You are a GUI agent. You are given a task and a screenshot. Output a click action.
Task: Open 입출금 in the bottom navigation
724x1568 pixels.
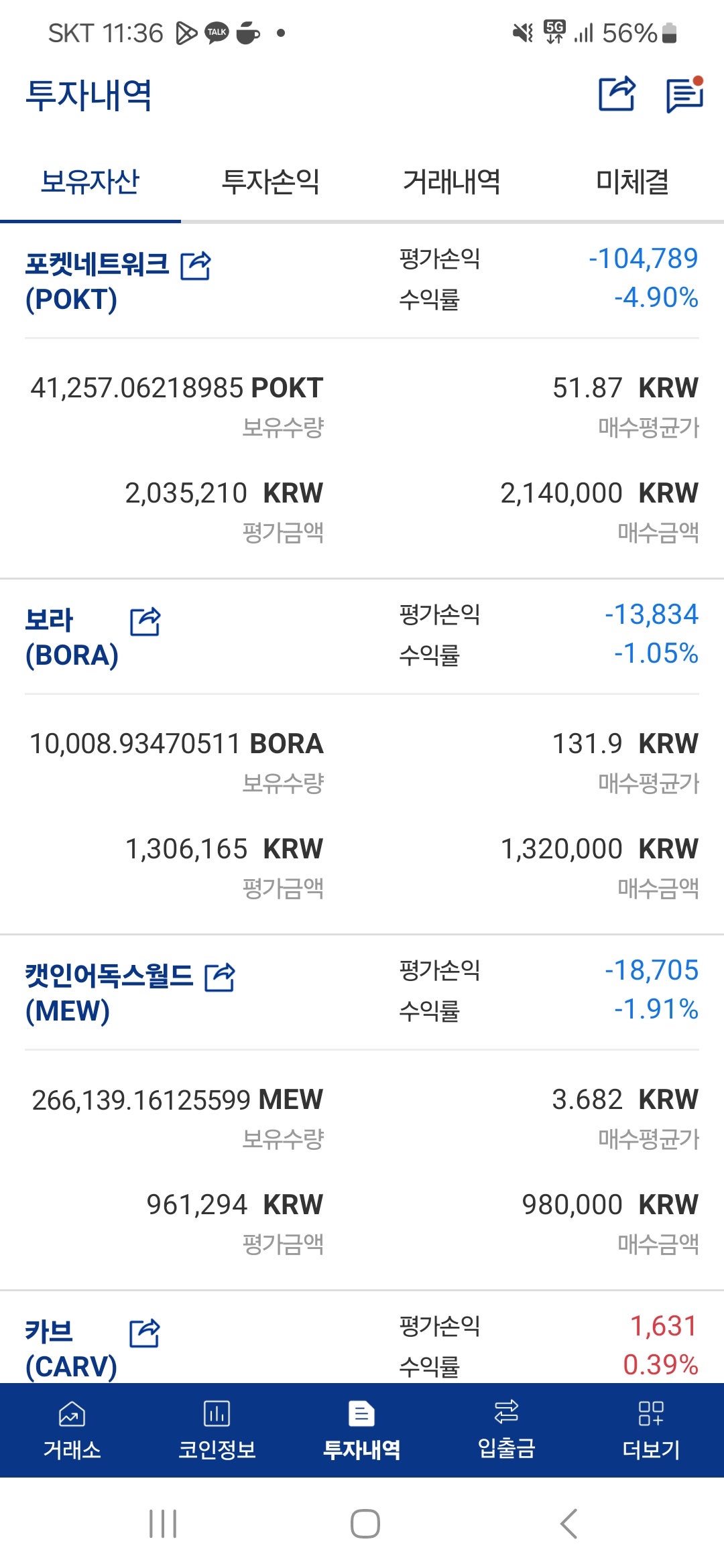tap(507, 1430)
